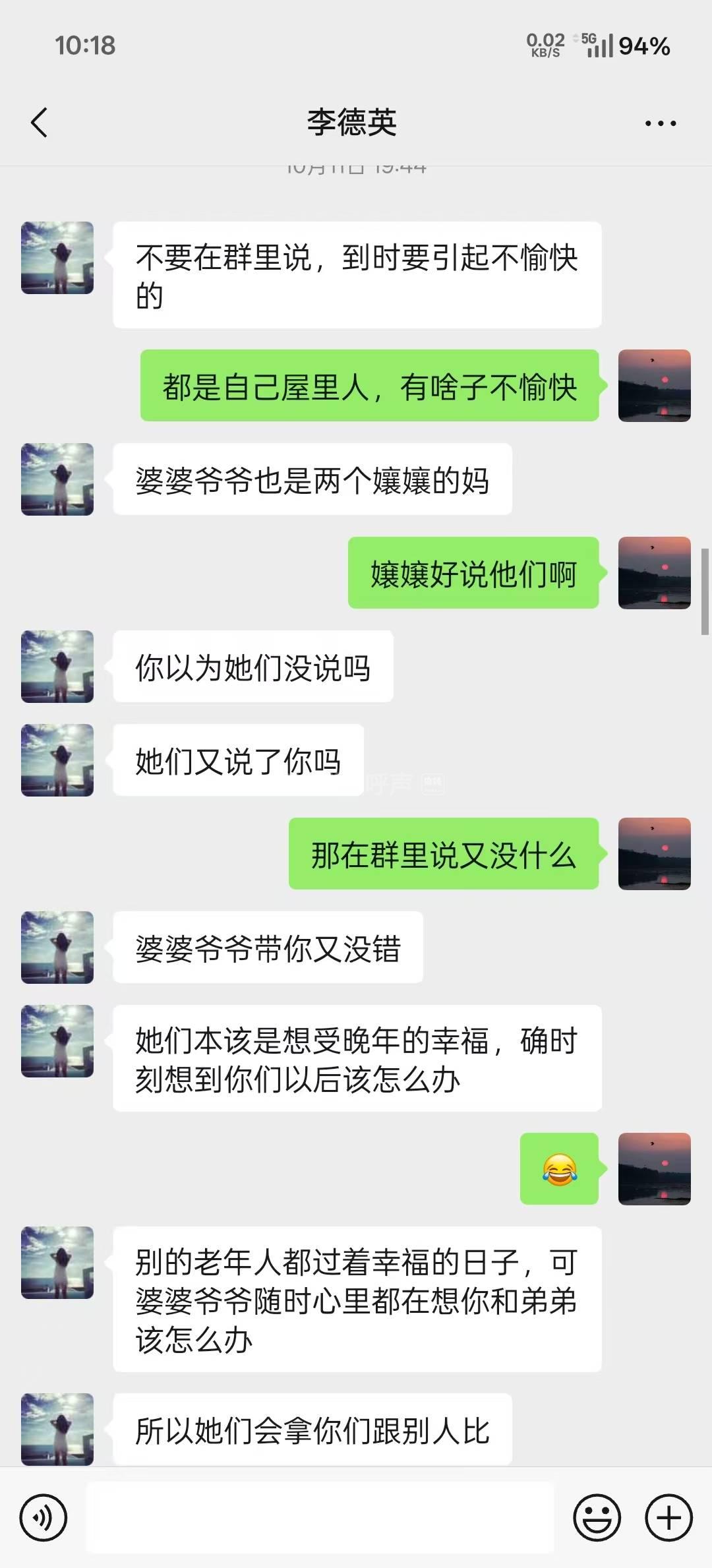
Task: Open the chat info overflow menu
Action: 660,123
